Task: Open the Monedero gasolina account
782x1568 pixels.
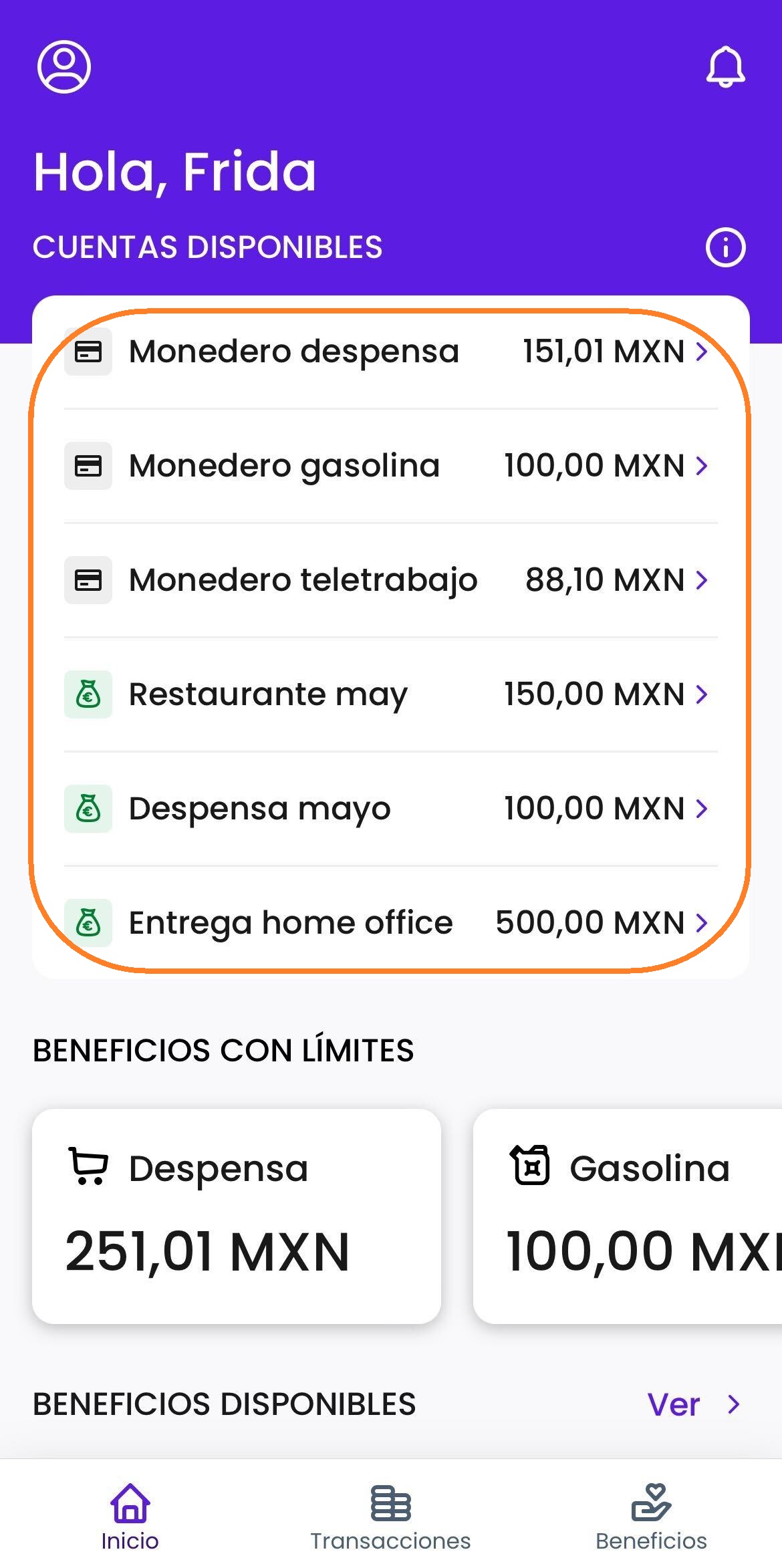Action: [x=390, y=466]
